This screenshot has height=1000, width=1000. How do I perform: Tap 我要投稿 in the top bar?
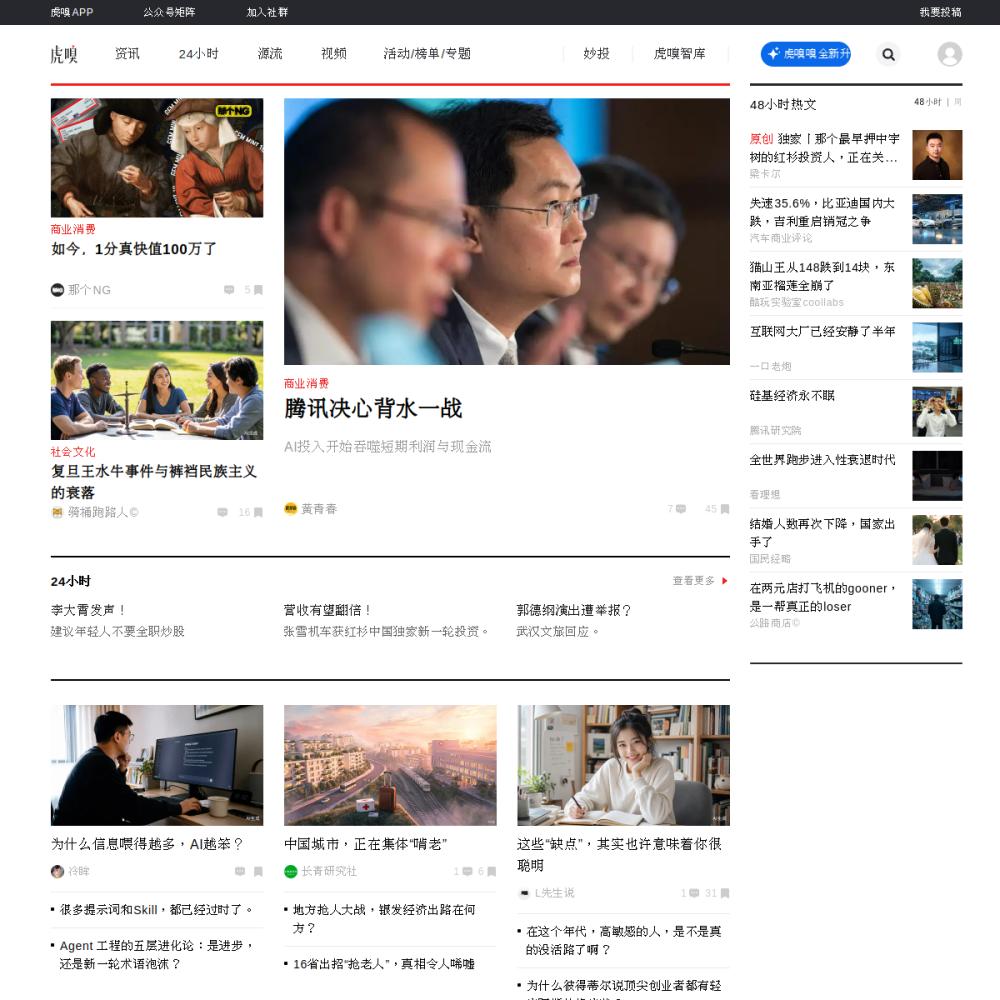[x=940, y=12]
